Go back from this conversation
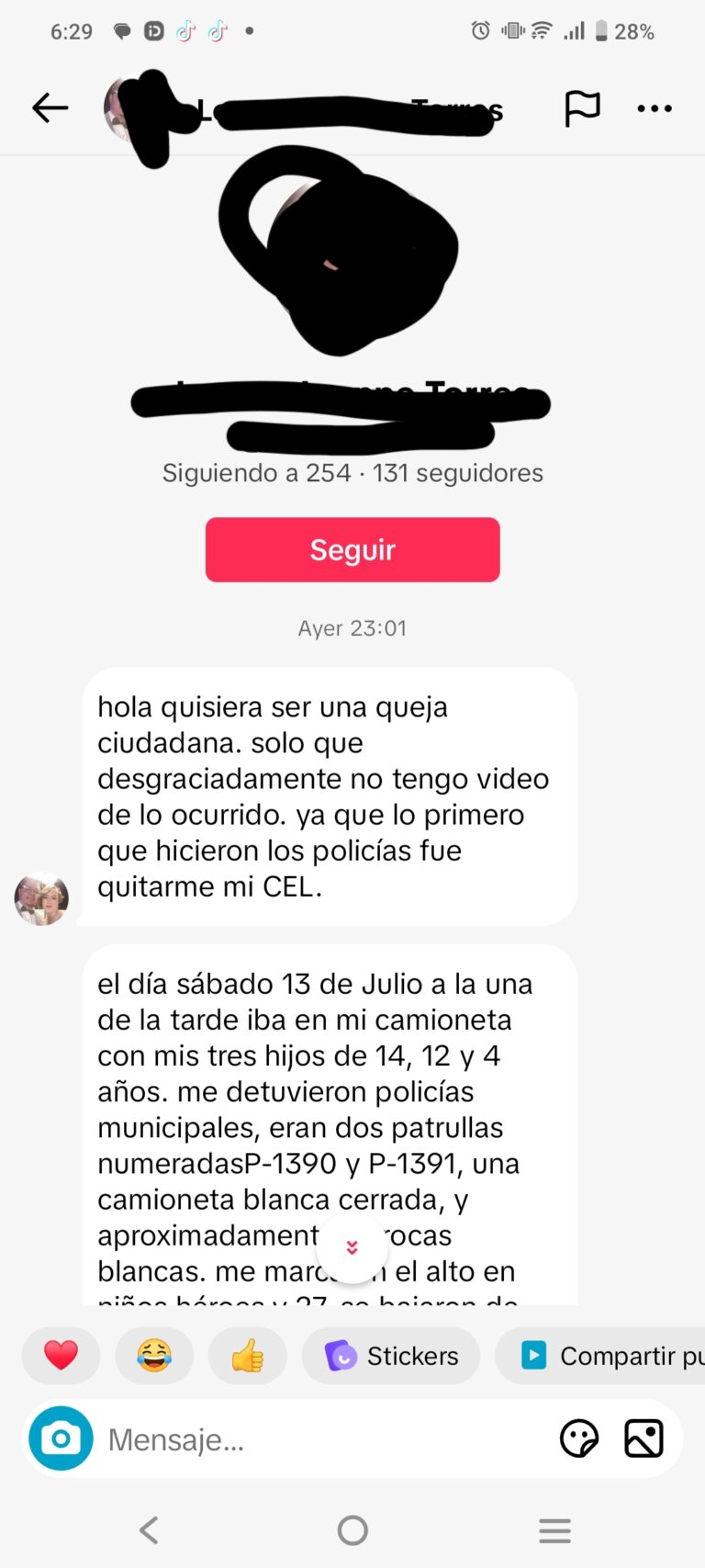 click(50, 108)
